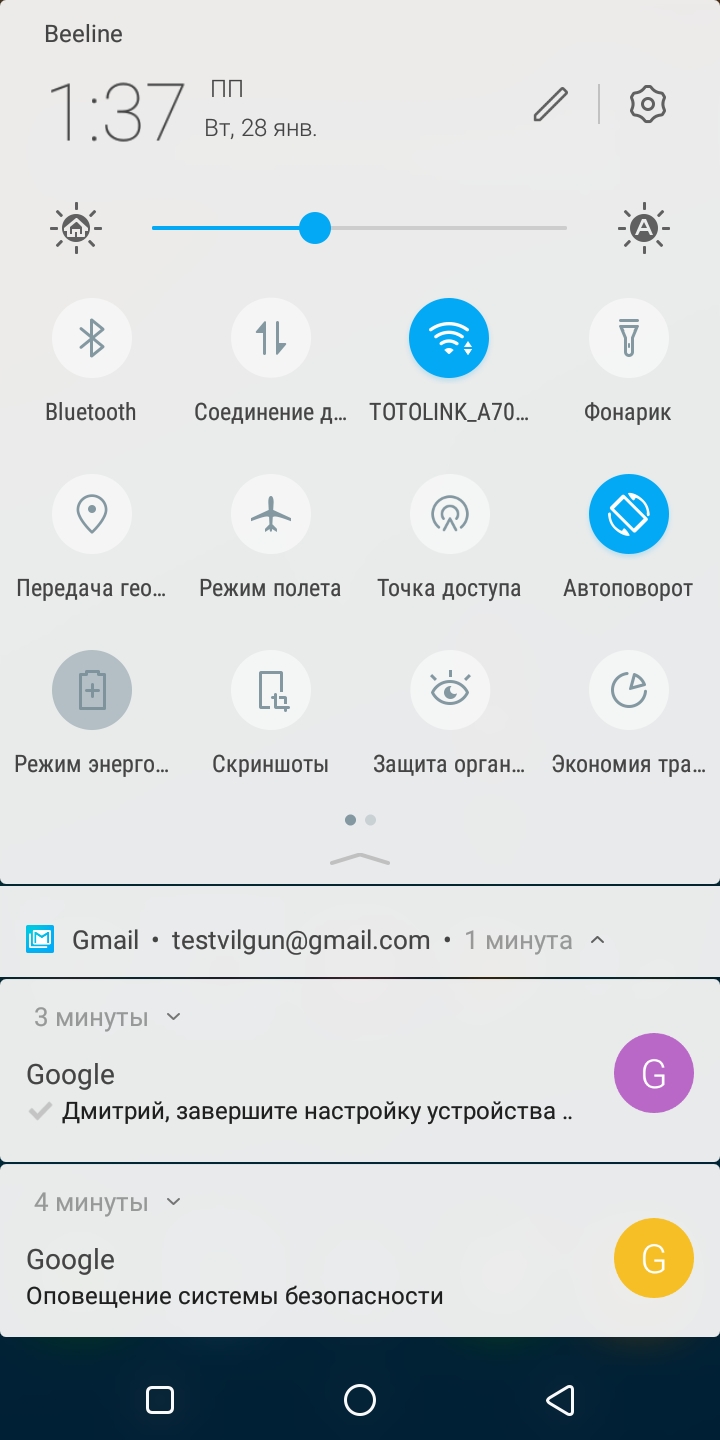The height and width of the screenshot is (1440, 720).
Task: Enable Защита органов зрения eye protection
Action: pos(449,690)
